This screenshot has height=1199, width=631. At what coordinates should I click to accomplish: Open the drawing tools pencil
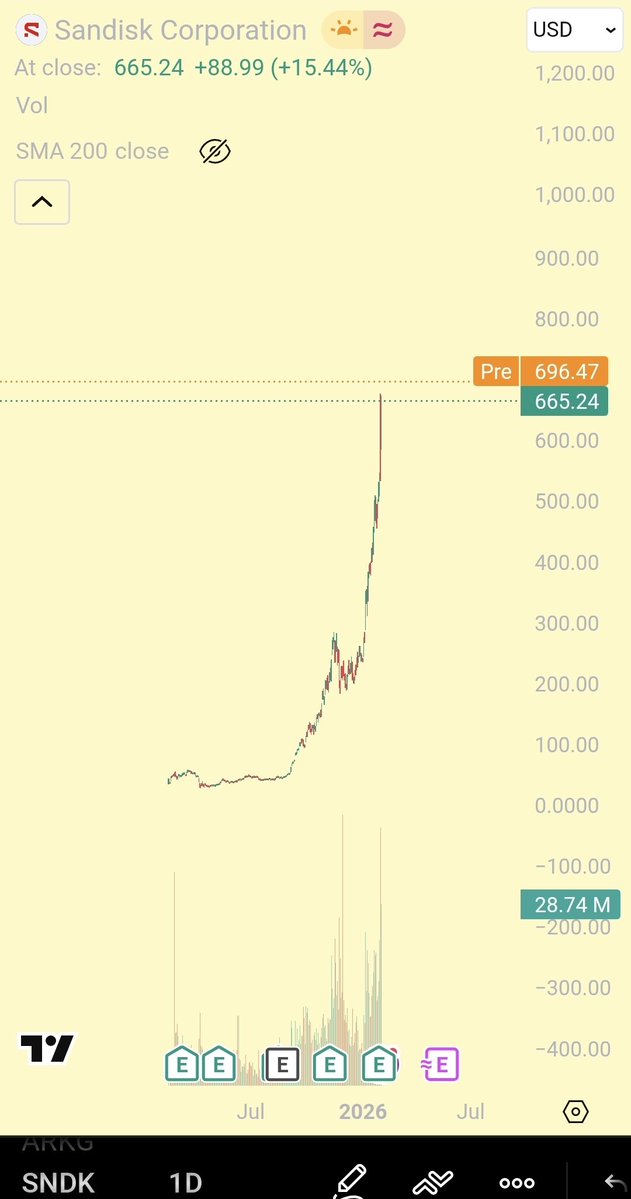tap(351, 1181)
